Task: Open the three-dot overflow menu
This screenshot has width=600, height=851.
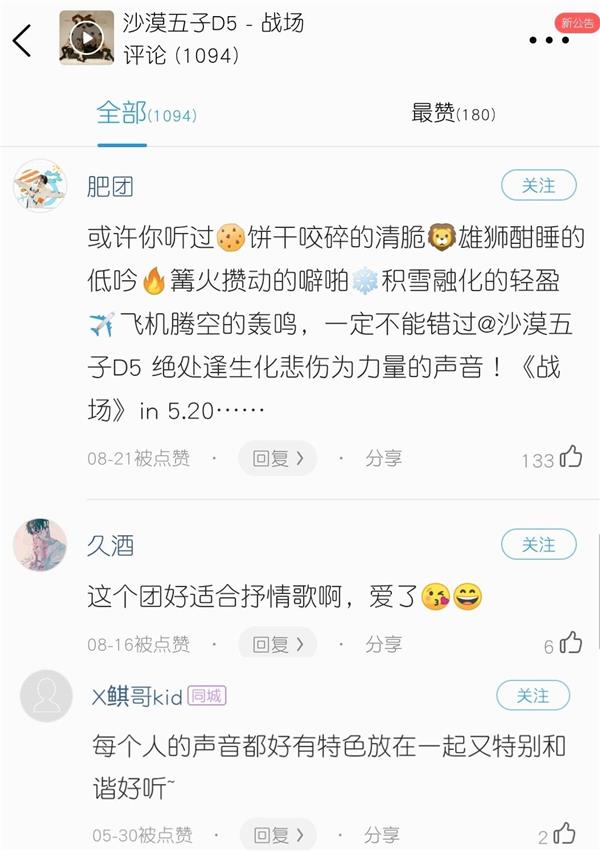Action: point(548,41)
